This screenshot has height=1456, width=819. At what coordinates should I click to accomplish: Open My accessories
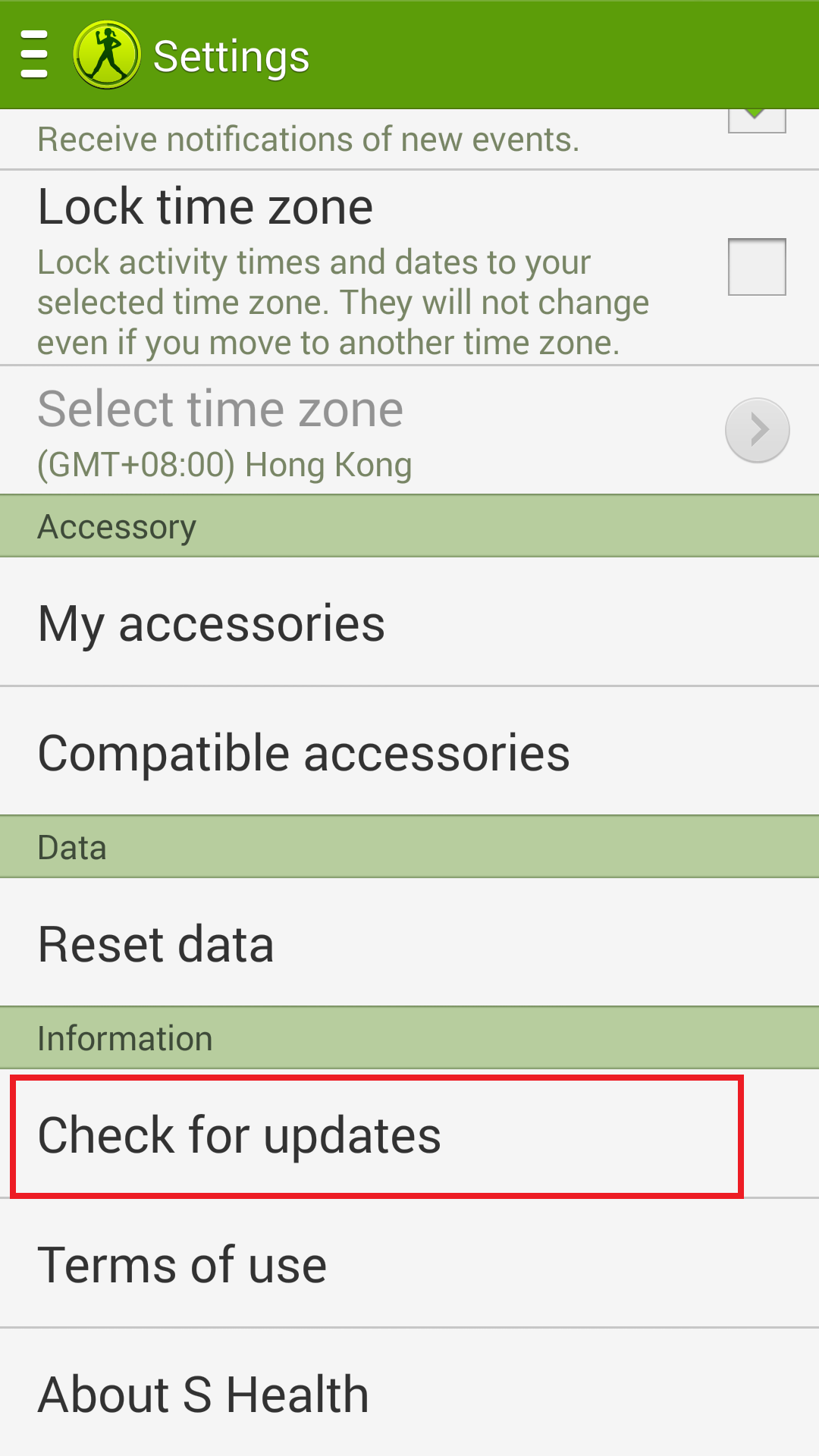click(x=409, y=623)
